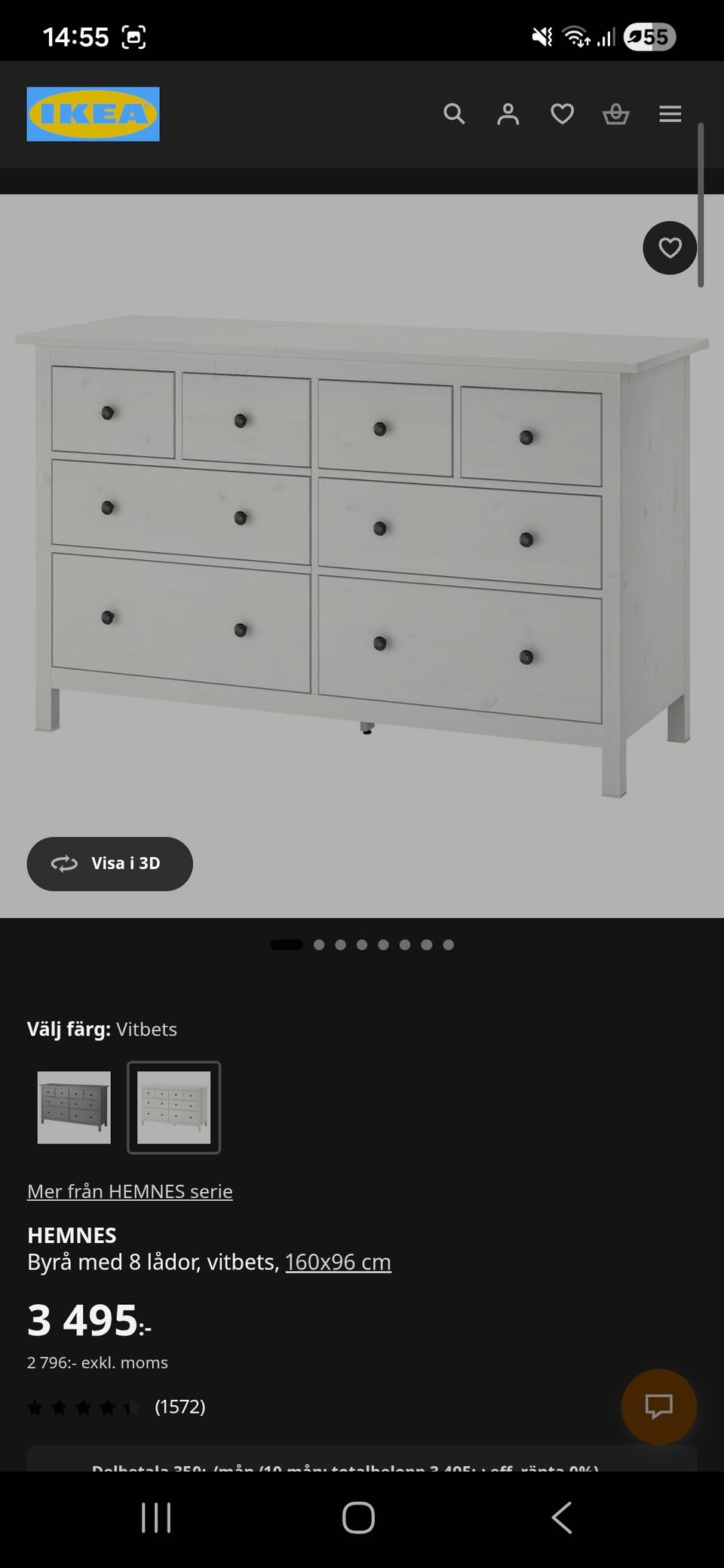
Task: Open recent apps in navigation bar
Action: (x=156, y=1518)
